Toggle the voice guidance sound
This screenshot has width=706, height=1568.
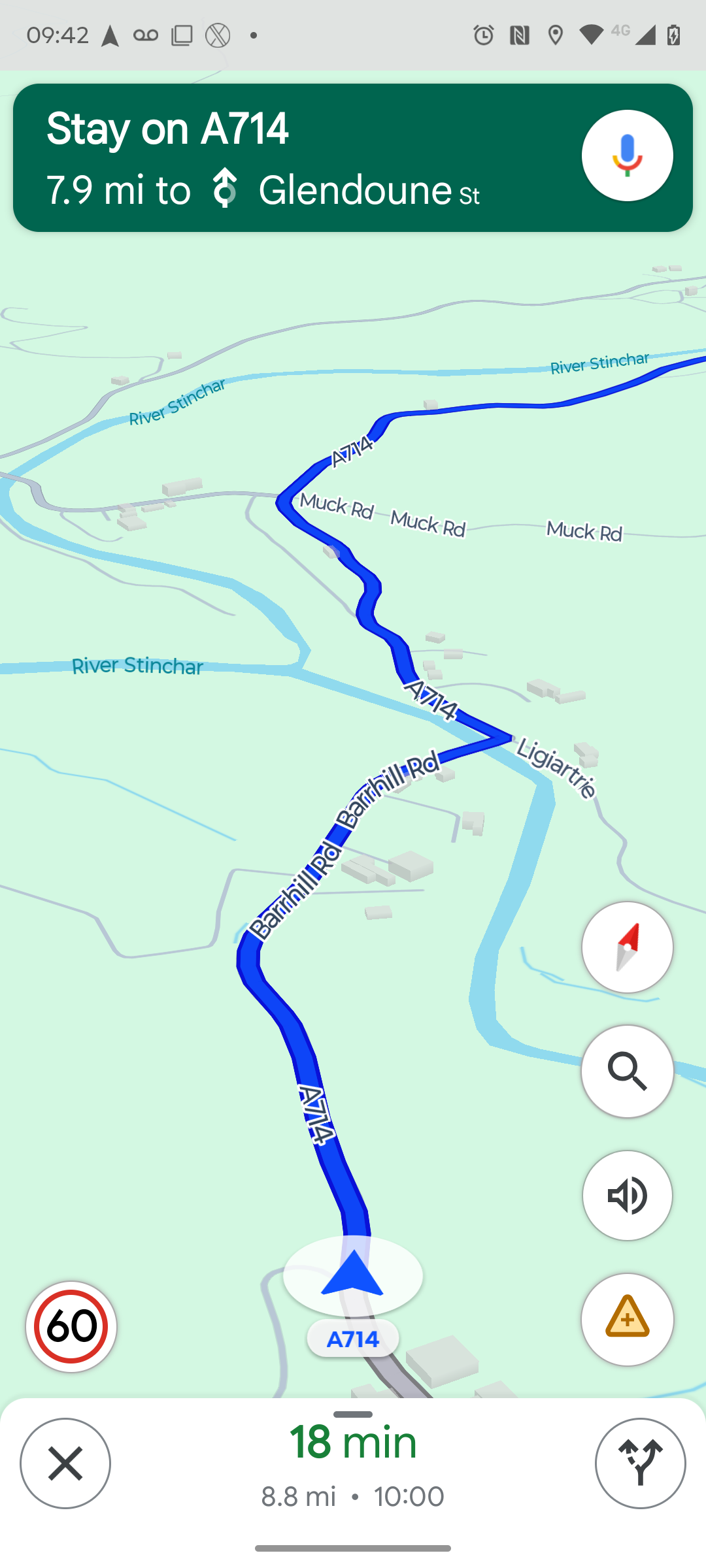point(627,1196)
